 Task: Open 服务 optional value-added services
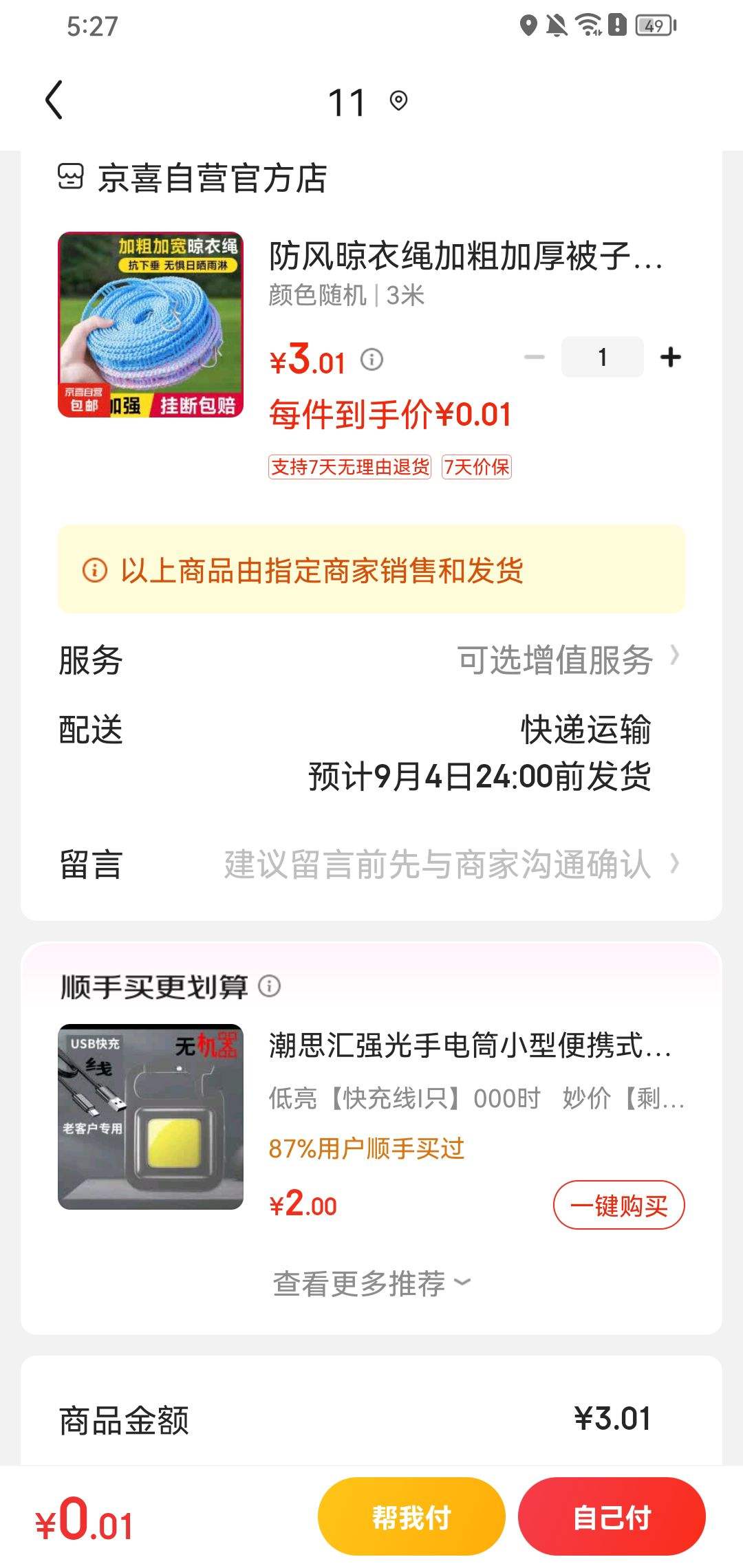tap(568, 660)
